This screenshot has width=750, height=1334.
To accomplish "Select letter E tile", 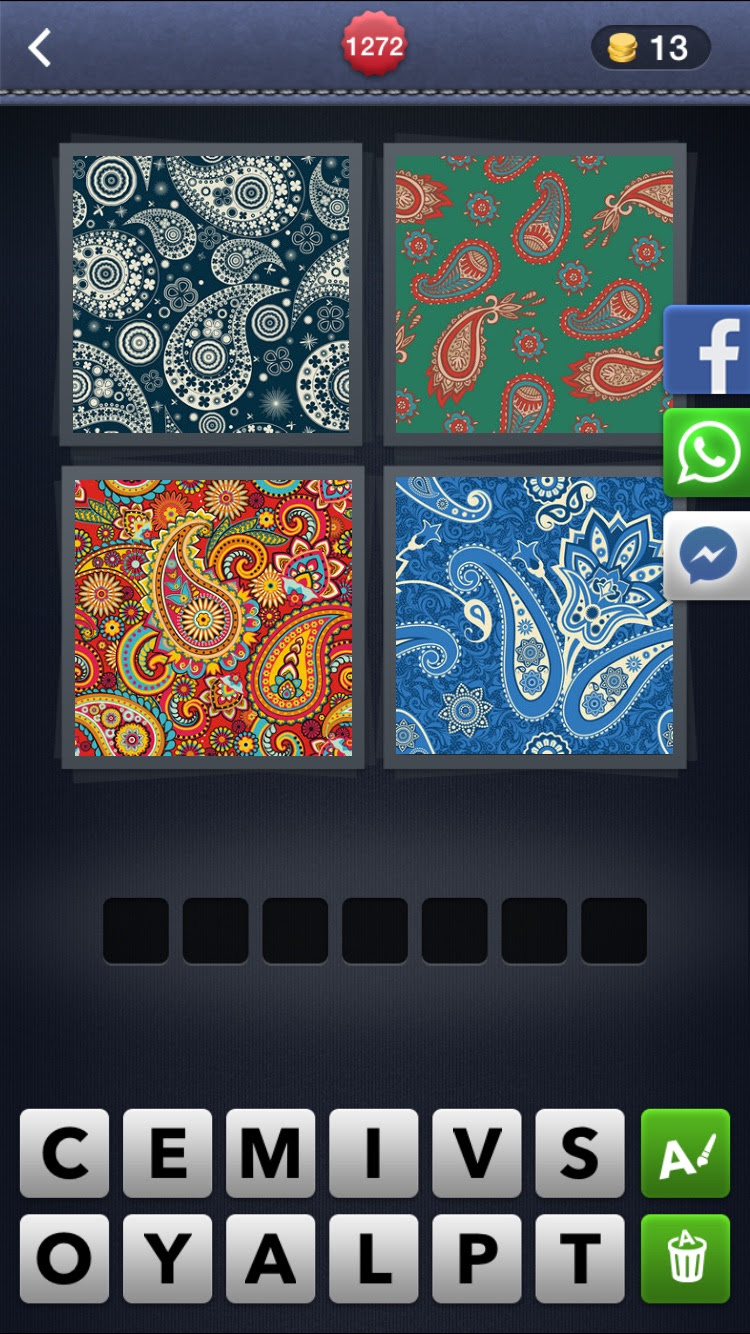I will [x=168, y=1153].
